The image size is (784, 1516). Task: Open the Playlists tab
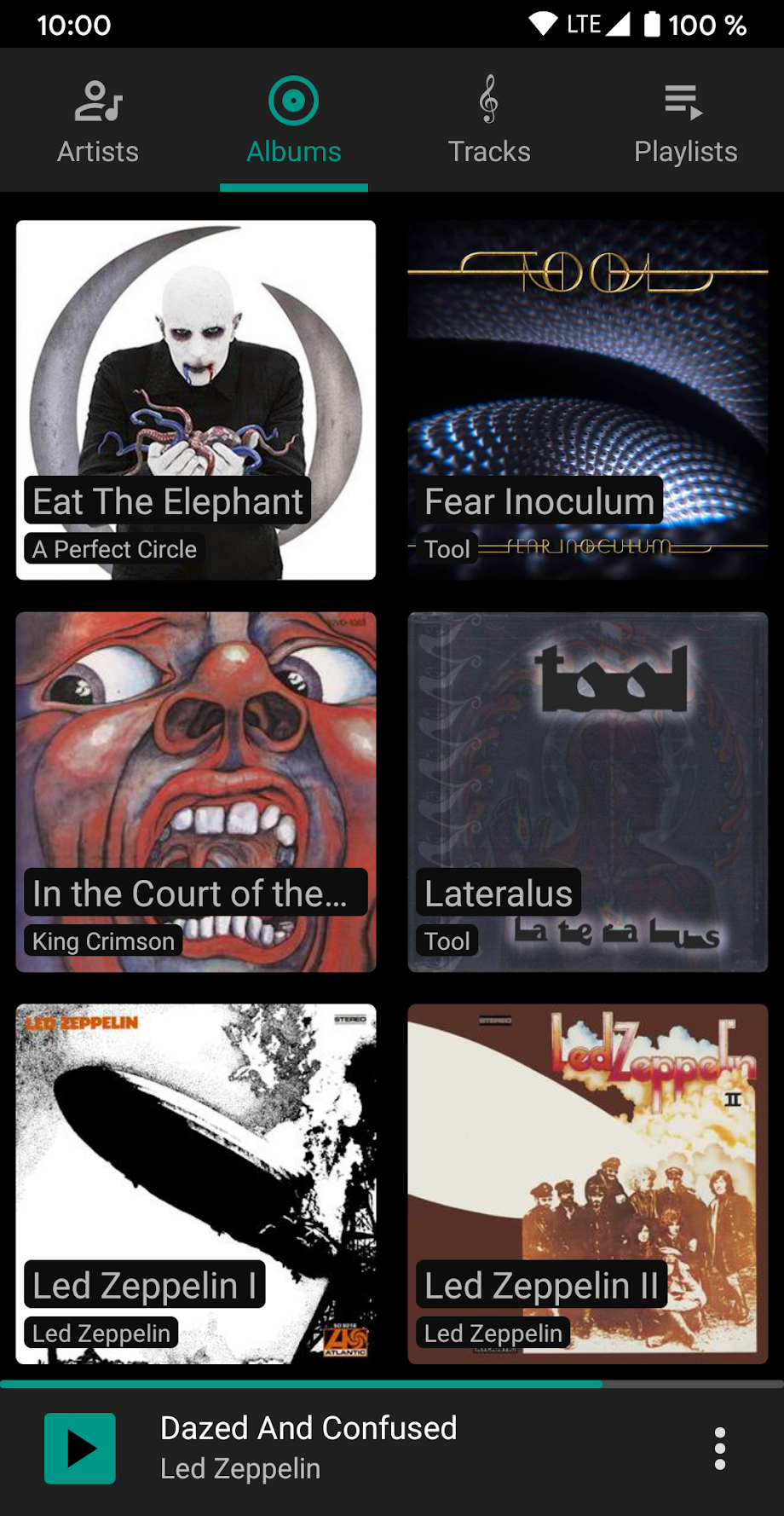pos(686,121)
